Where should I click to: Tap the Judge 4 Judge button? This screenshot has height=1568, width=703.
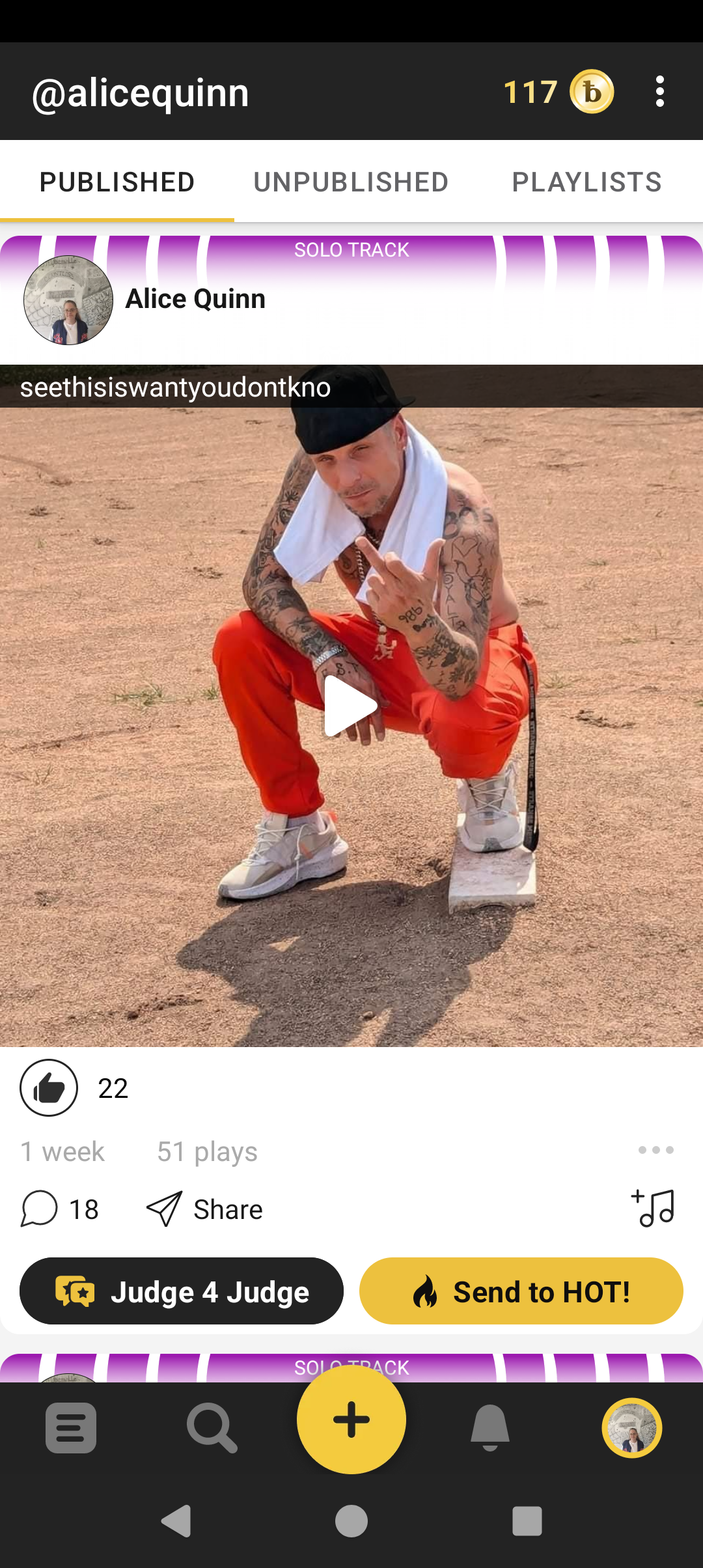pyautogui.click(x=182, y=1291)
